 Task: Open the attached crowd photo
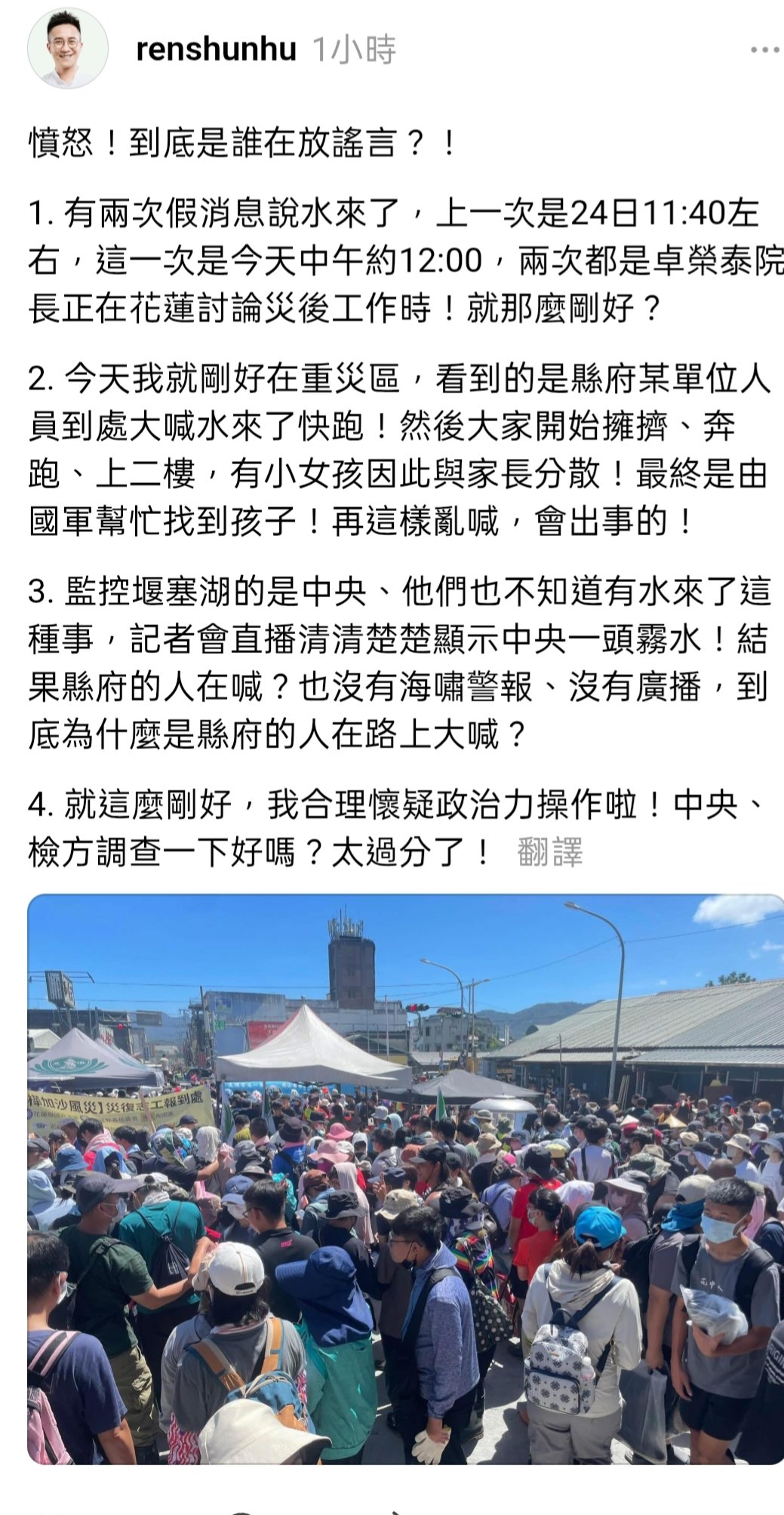(x=406, y=1179)
